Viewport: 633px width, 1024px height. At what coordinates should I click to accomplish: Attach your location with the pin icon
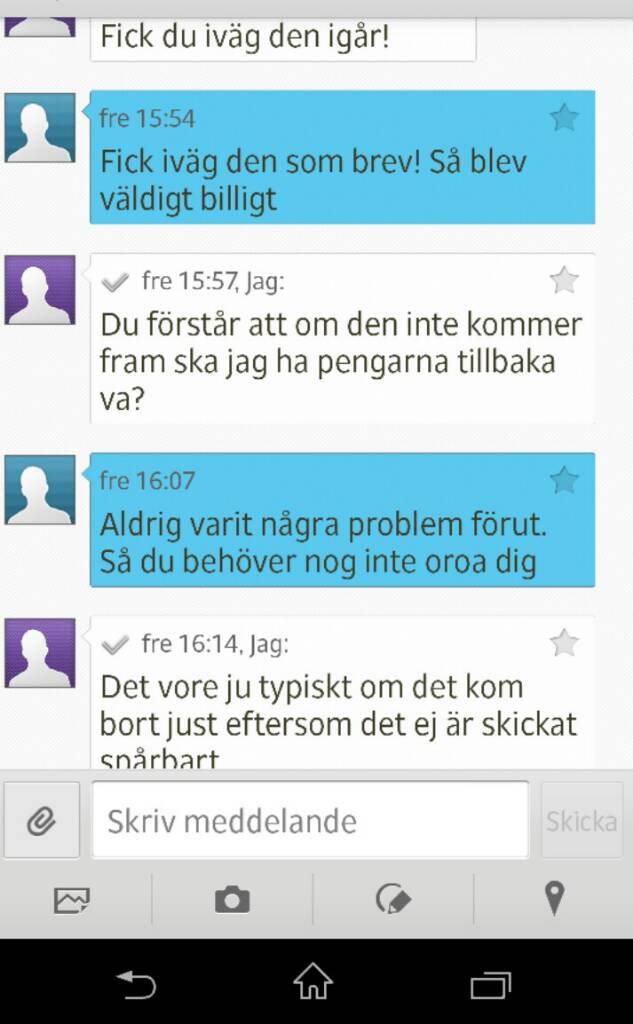553,899
